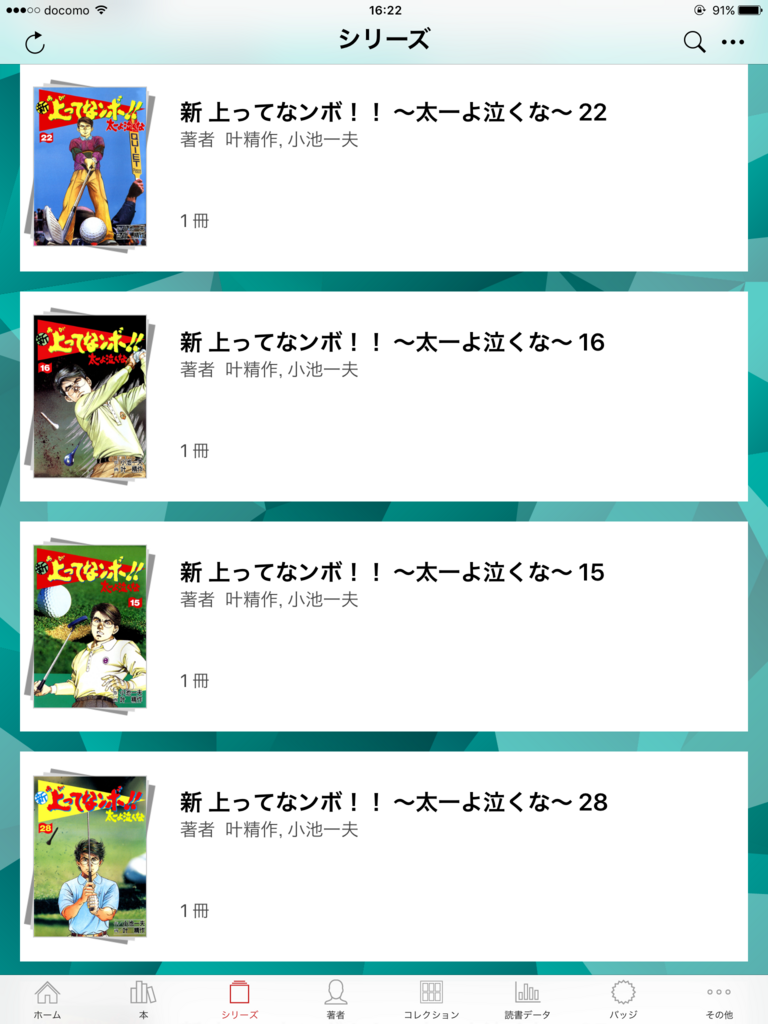The height and width of the screenshot is (1024, 768).
Task: Select series 新 上ってなンボ！！ 16
Action: click(x=390, y=342)
